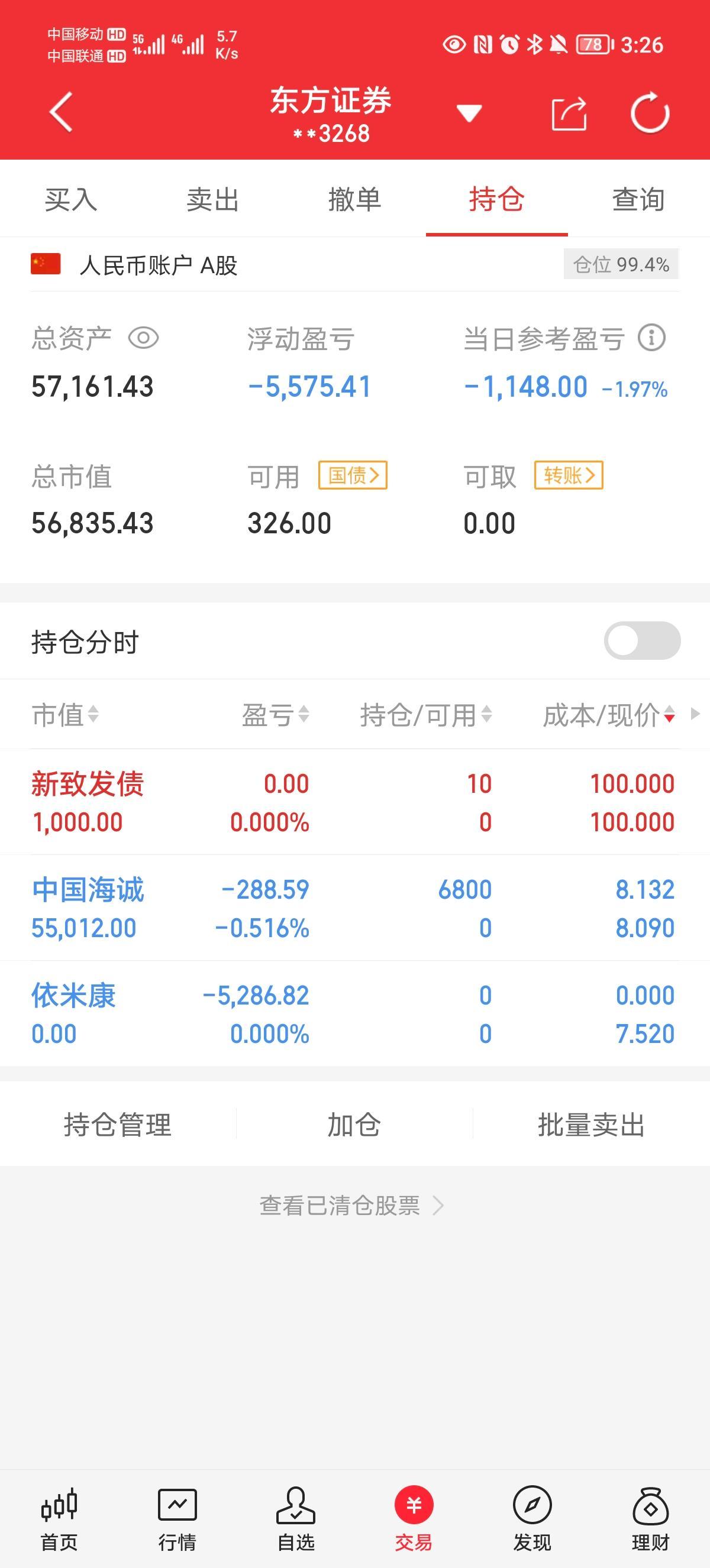Tap the 国债 button
710x1568 pixels.
coord(353,475)
